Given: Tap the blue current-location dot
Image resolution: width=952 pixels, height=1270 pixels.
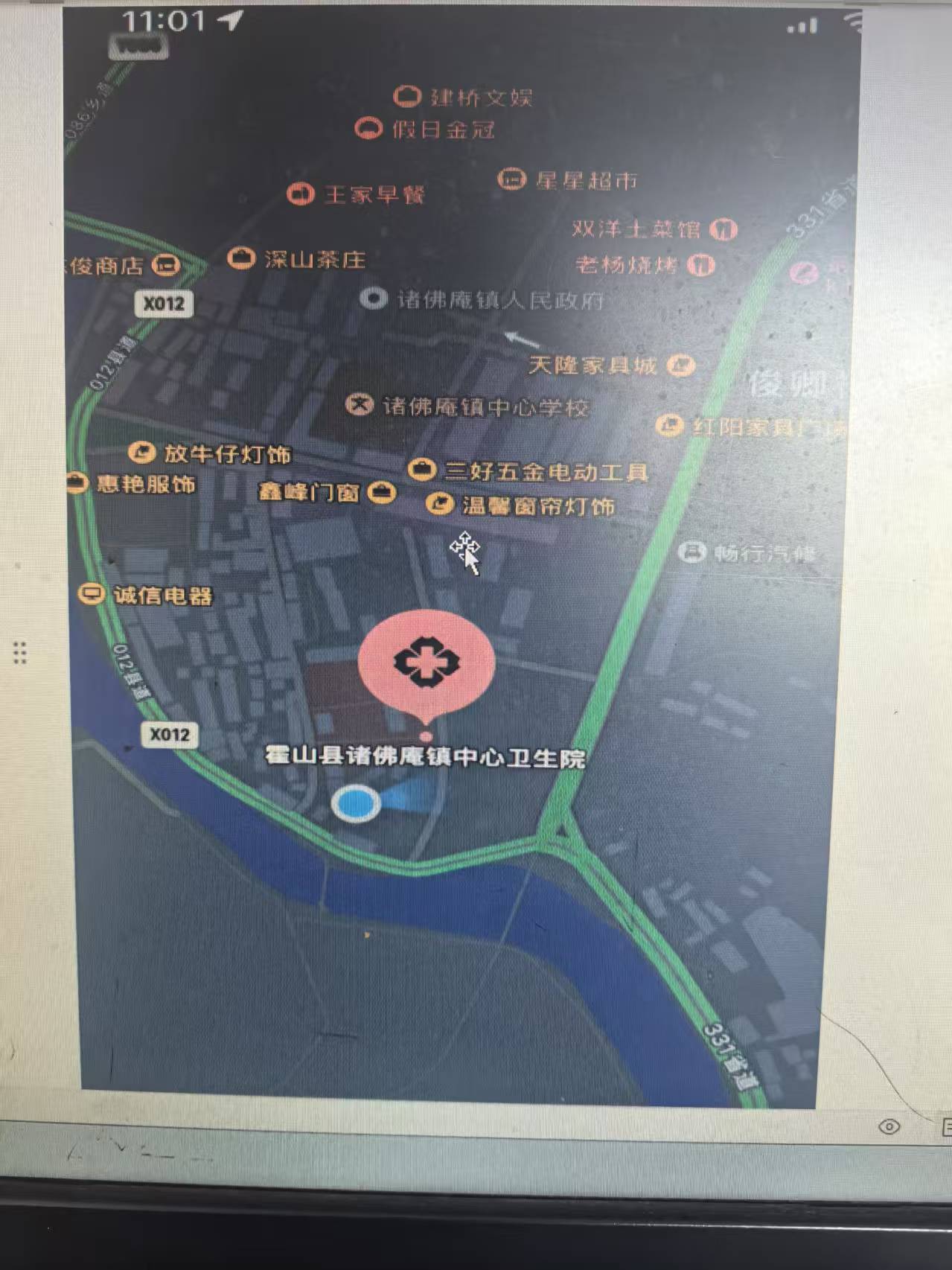Looking at the screenshot, I should (356, 803).
